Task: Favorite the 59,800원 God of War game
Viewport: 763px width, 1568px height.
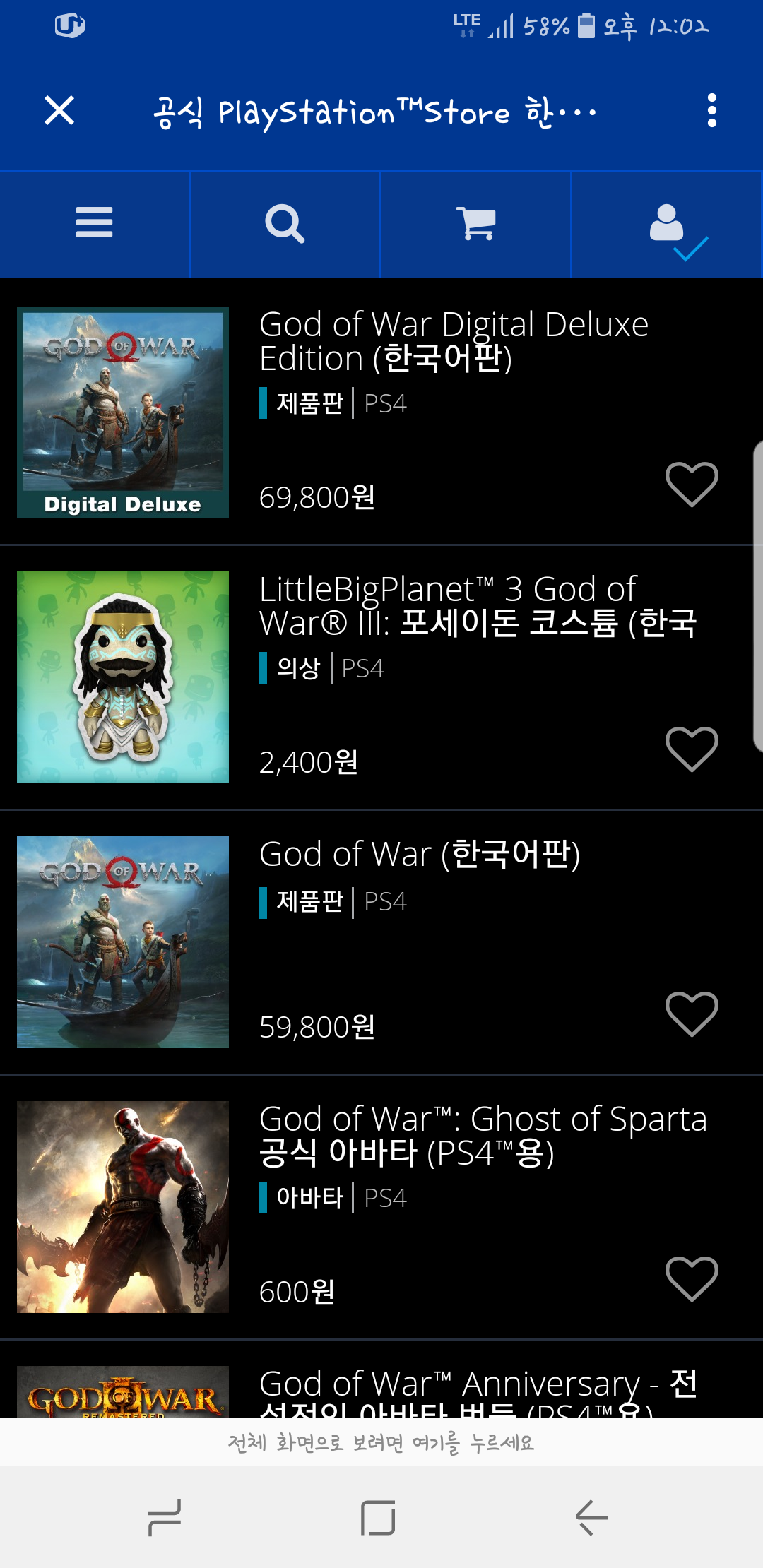Action: click(x=692, y=1014)
